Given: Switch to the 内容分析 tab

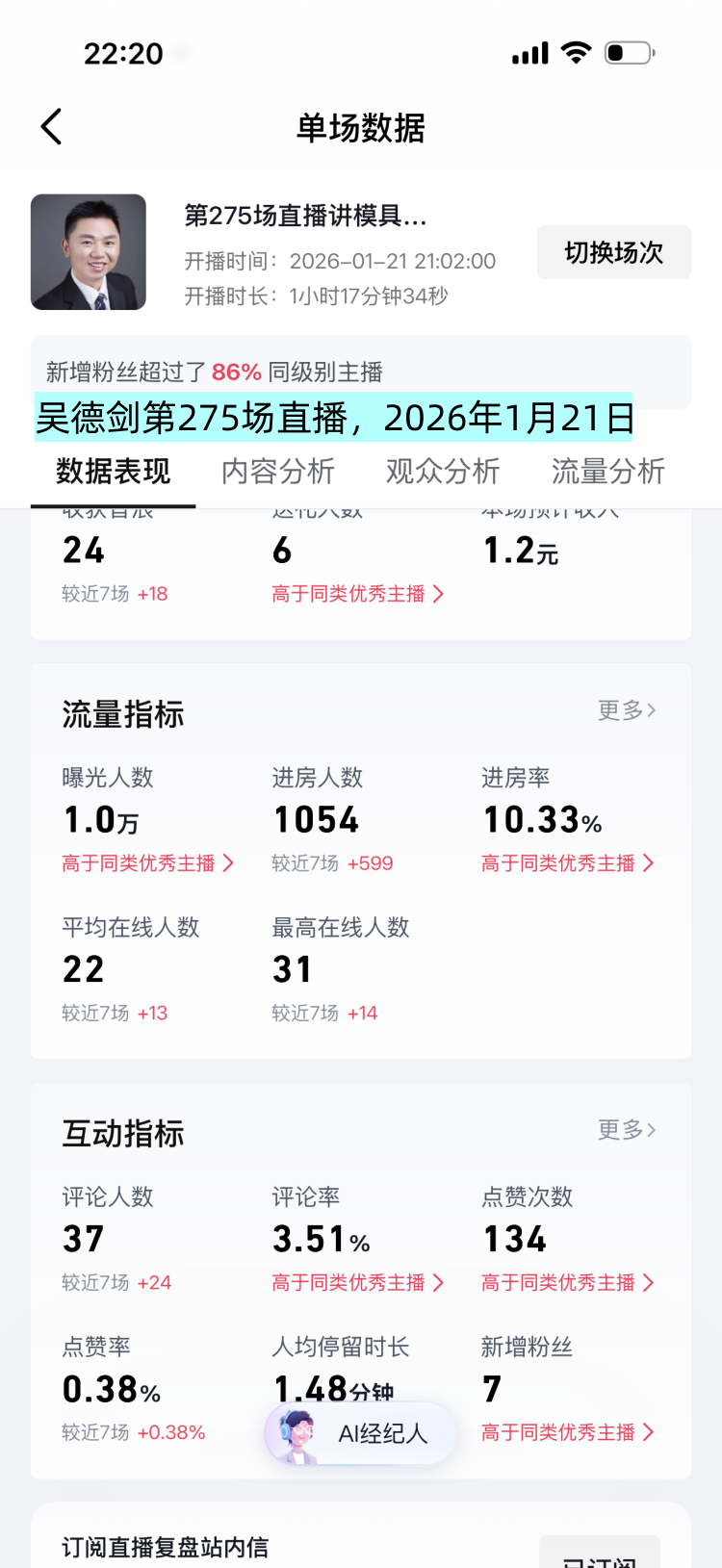Looking at the screenshot, I should (x=278, y=472).
